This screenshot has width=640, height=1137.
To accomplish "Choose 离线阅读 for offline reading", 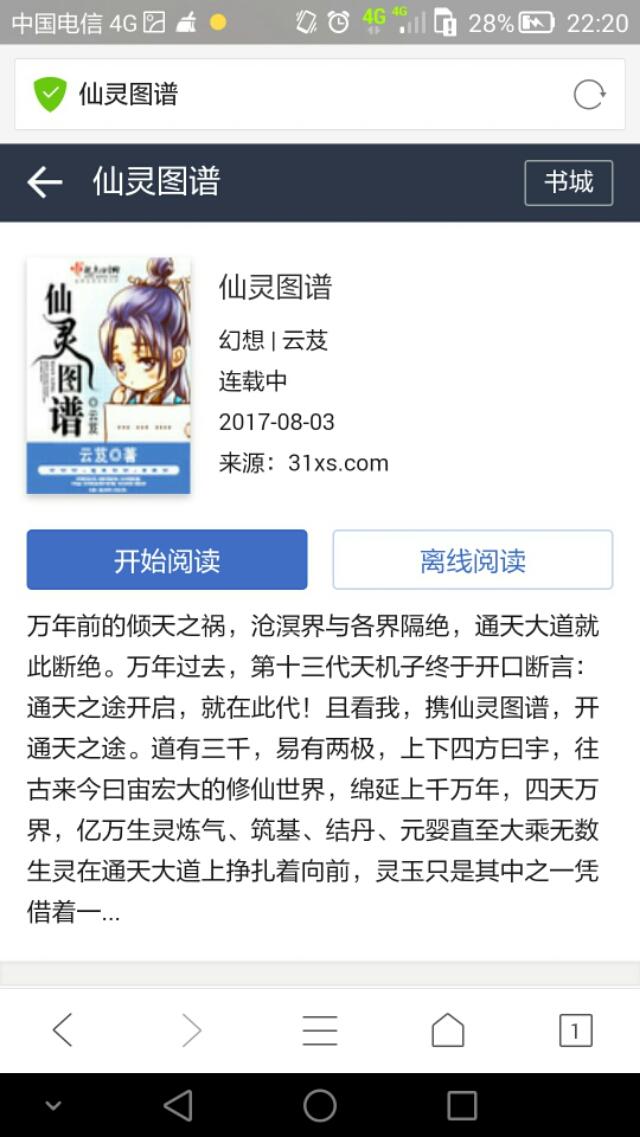I will point(473,560).
